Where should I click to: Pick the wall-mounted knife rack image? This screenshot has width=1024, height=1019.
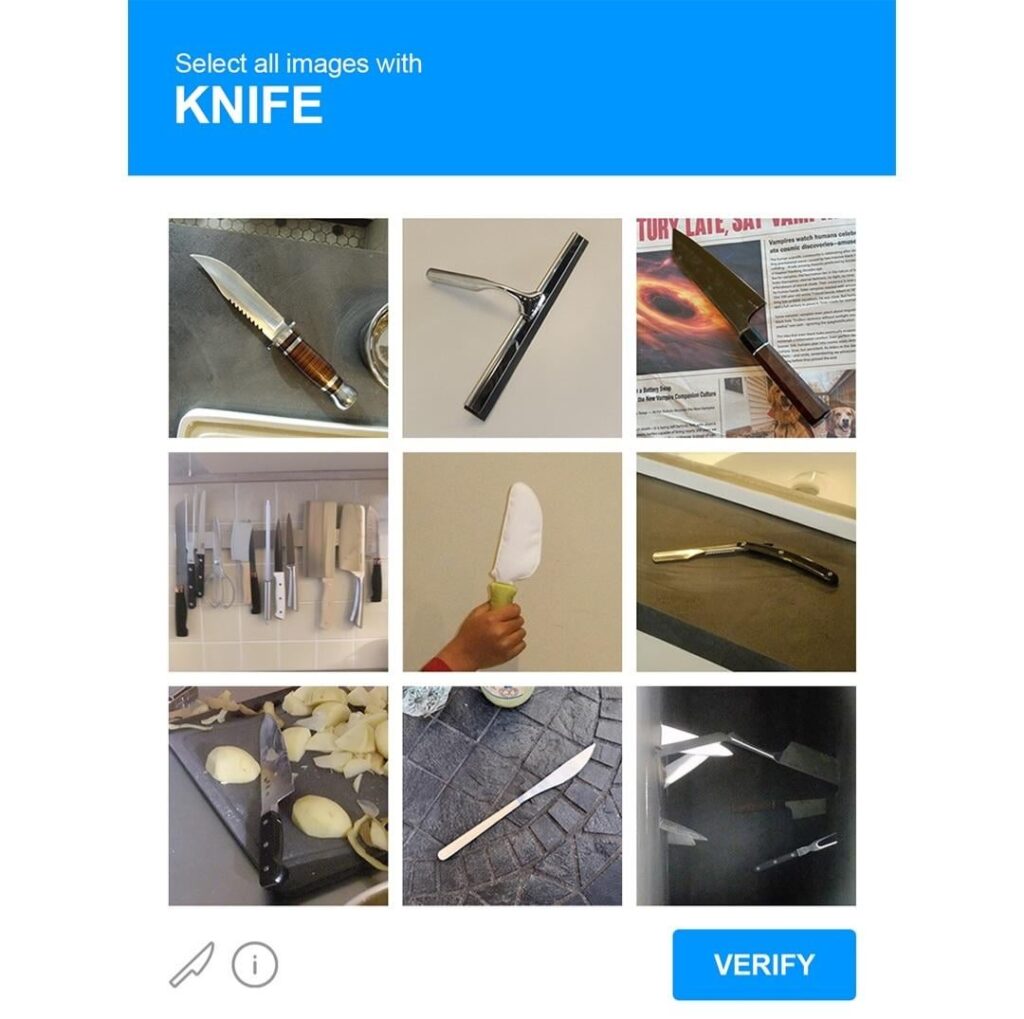pos(278,562)
